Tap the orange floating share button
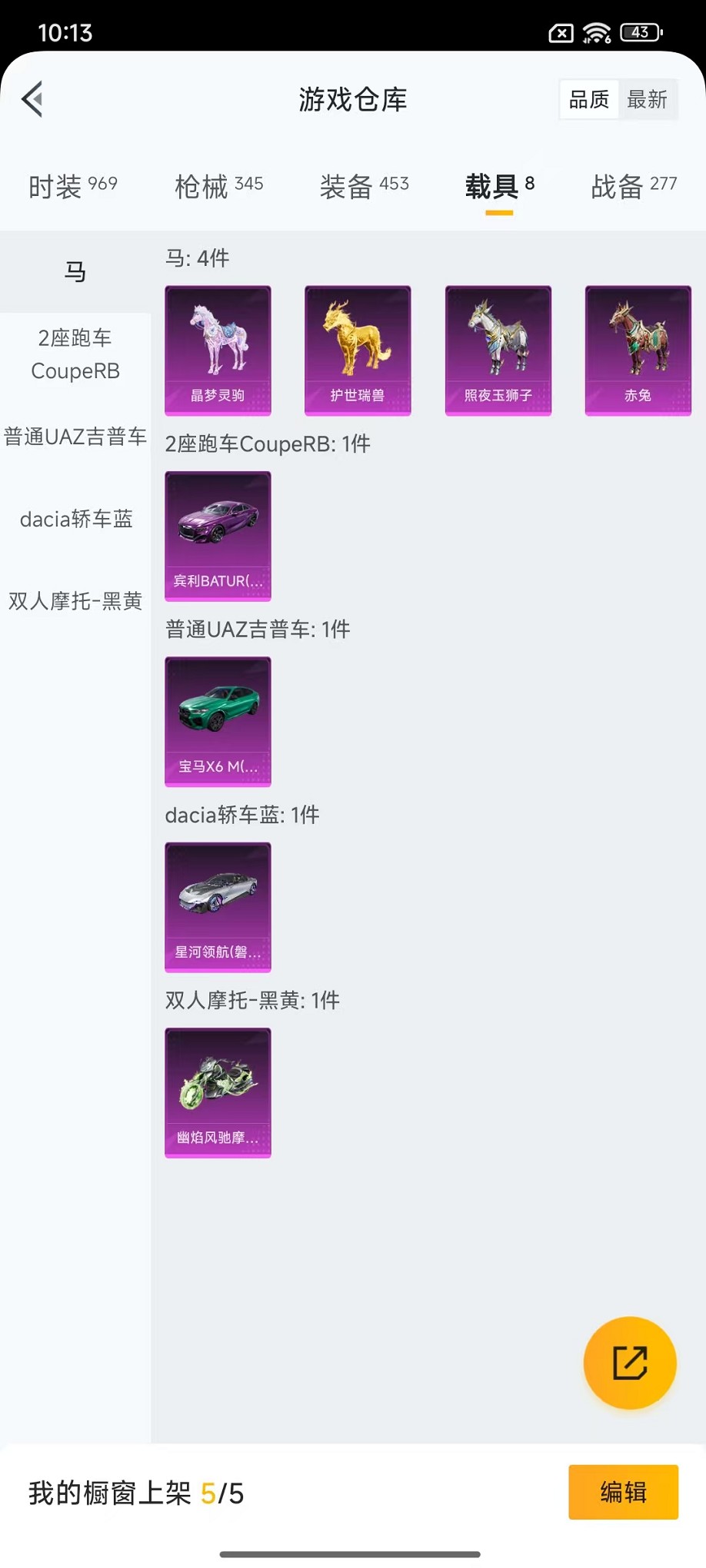706x1568 pixels. (629, 1363)
